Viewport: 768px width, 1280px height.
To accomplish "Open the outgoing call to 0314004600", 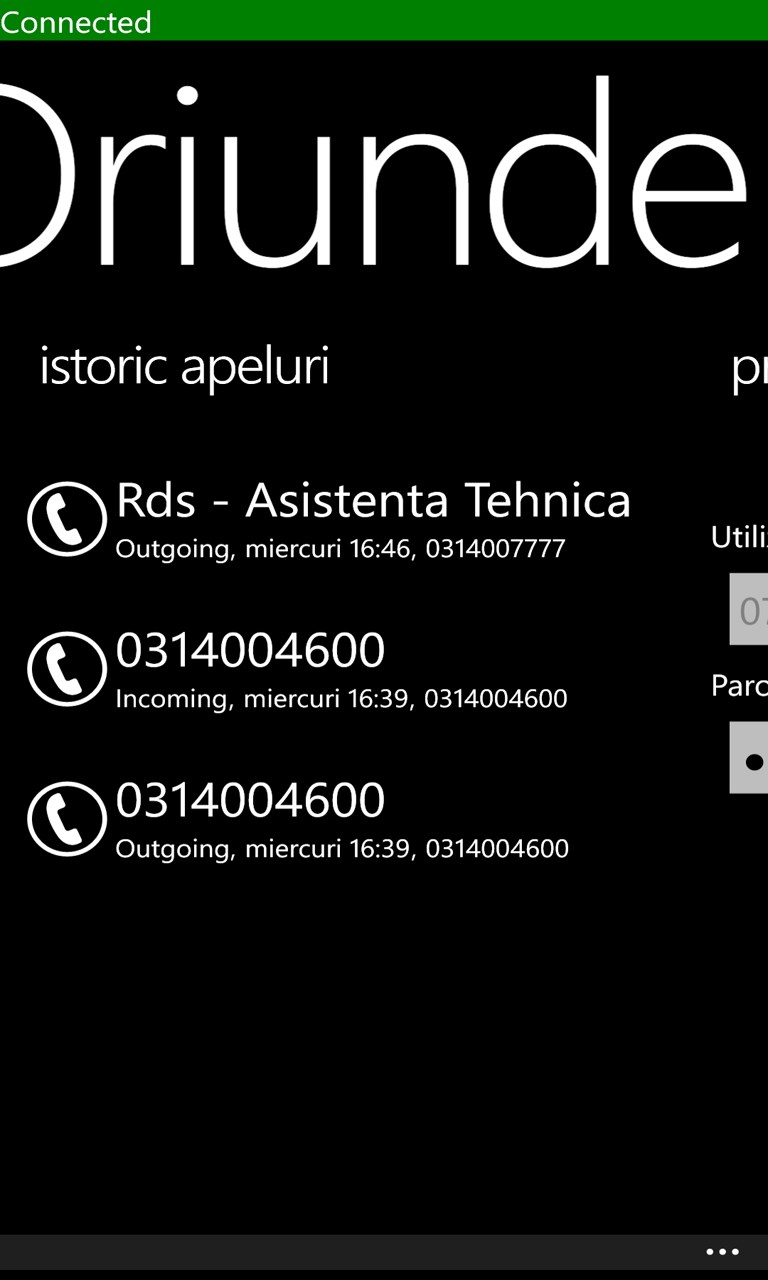I will 340,818.
